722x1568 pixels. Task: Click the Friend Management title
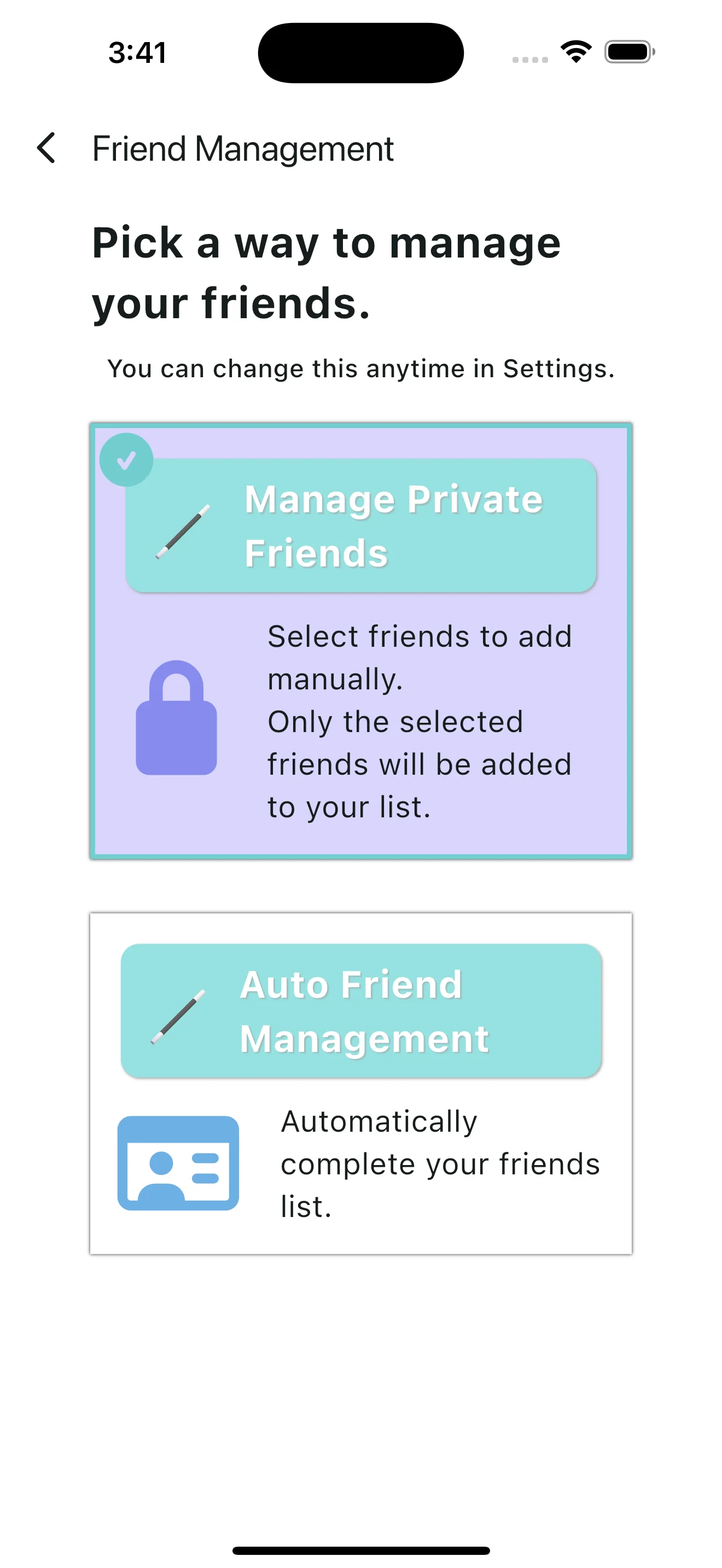(x=242, y=148)
